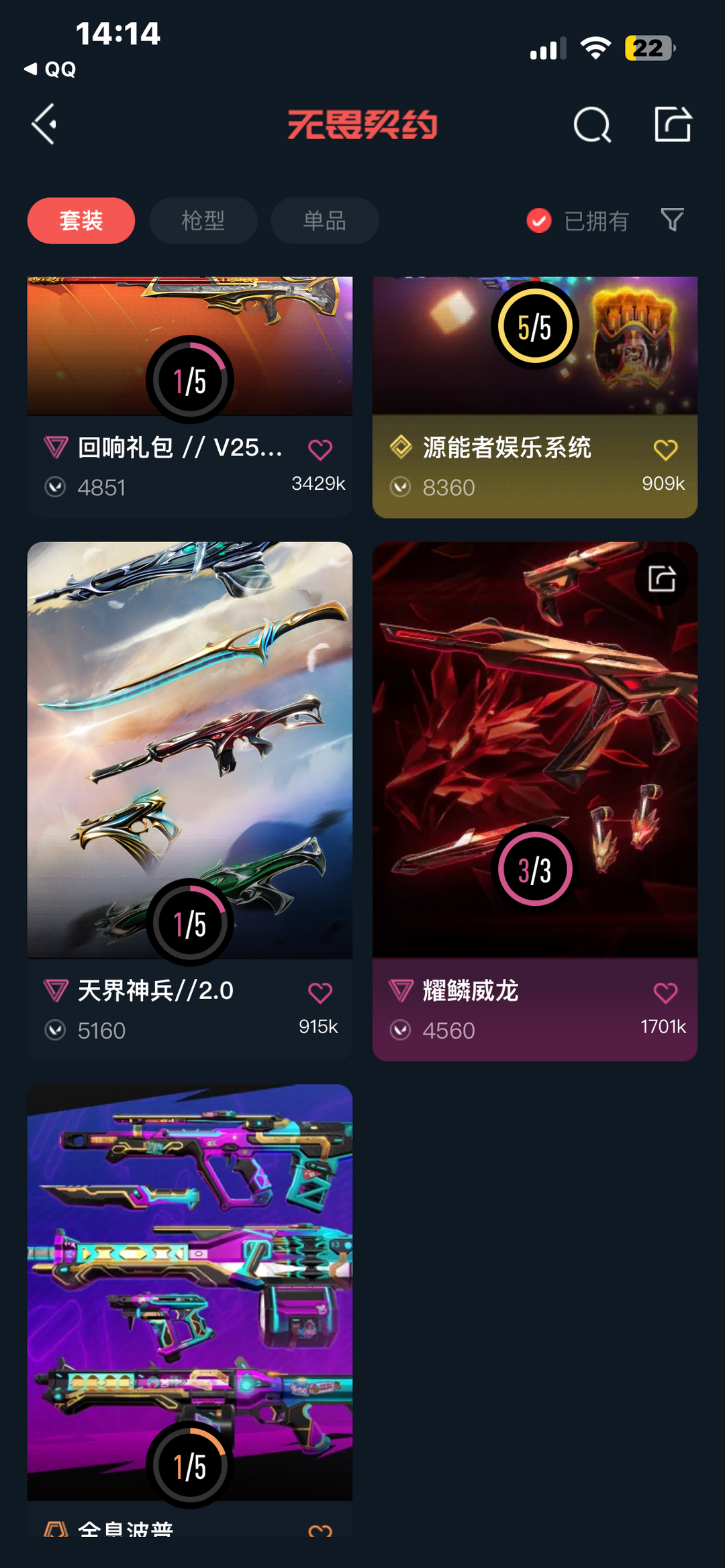Tap the back arrow to return

tap(43, 124)
